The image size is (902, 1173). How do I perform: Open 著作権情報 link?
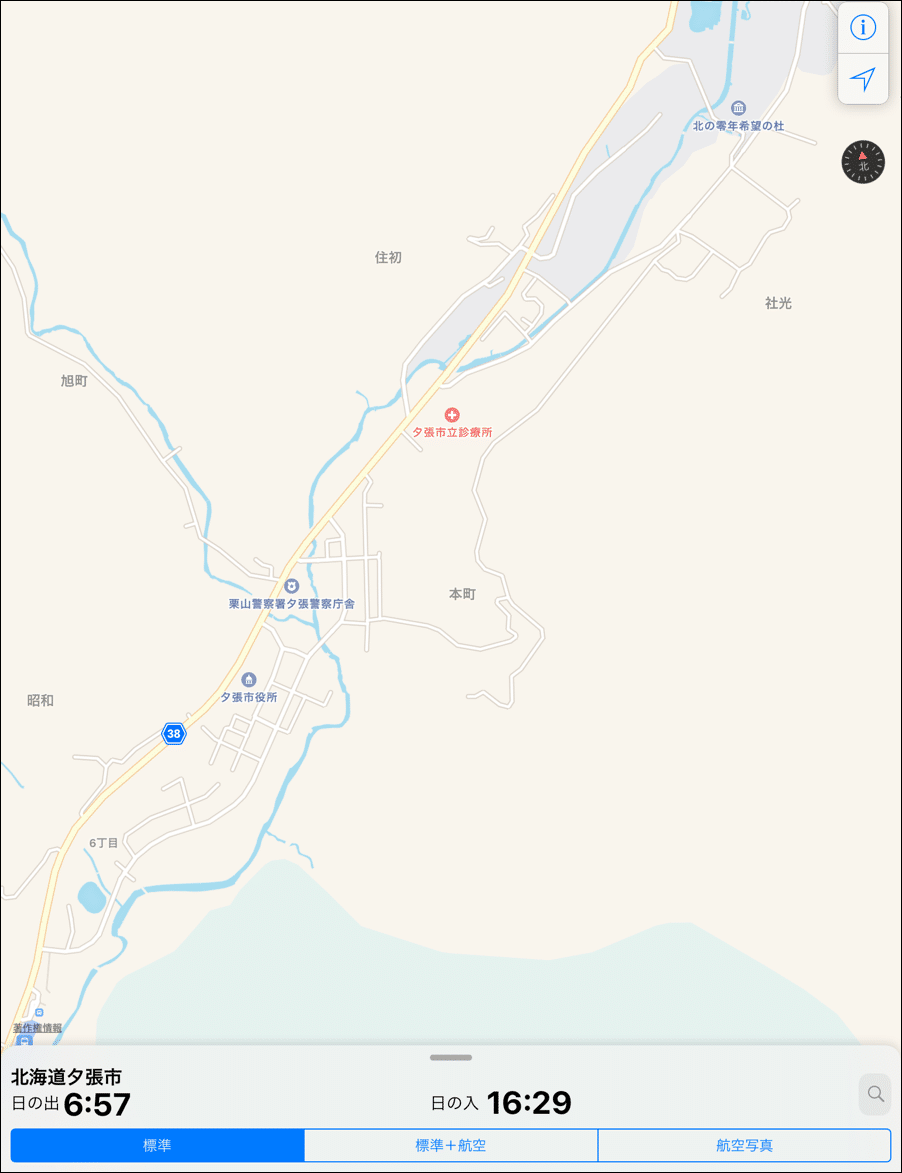click(37, 1027)
